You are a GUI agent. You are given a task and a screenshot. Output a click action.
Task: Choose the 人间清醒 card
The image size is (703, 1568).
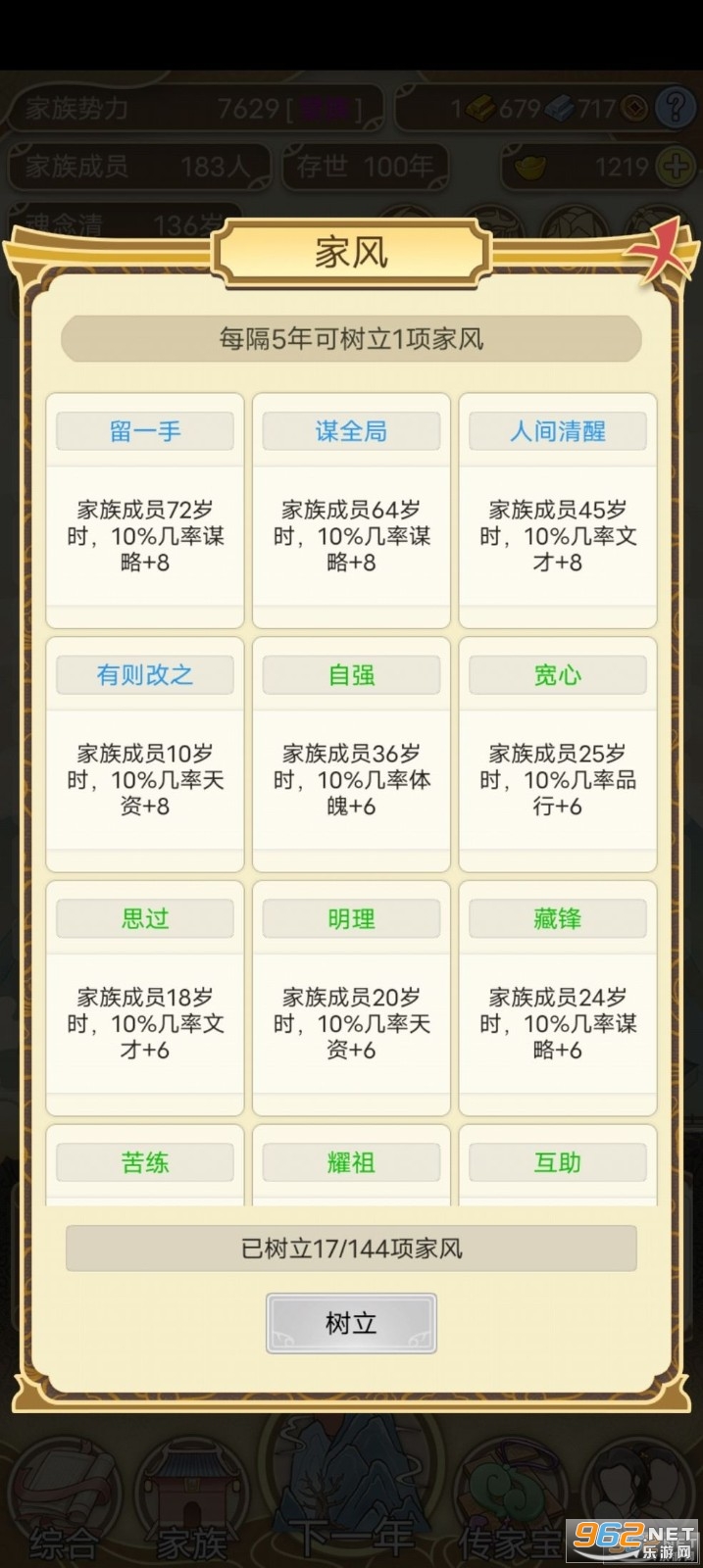click(558, 511)
